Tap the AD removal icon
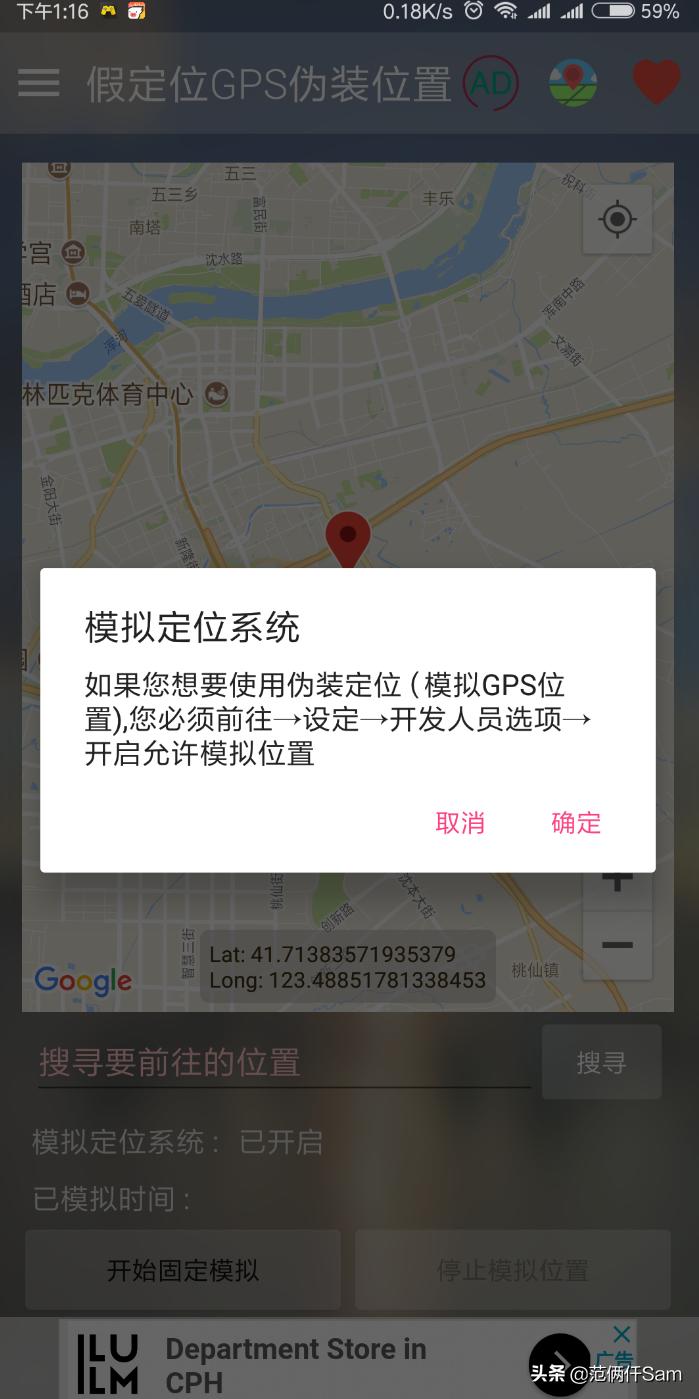Screen dimensions: 699x1399 coord(491,83)
